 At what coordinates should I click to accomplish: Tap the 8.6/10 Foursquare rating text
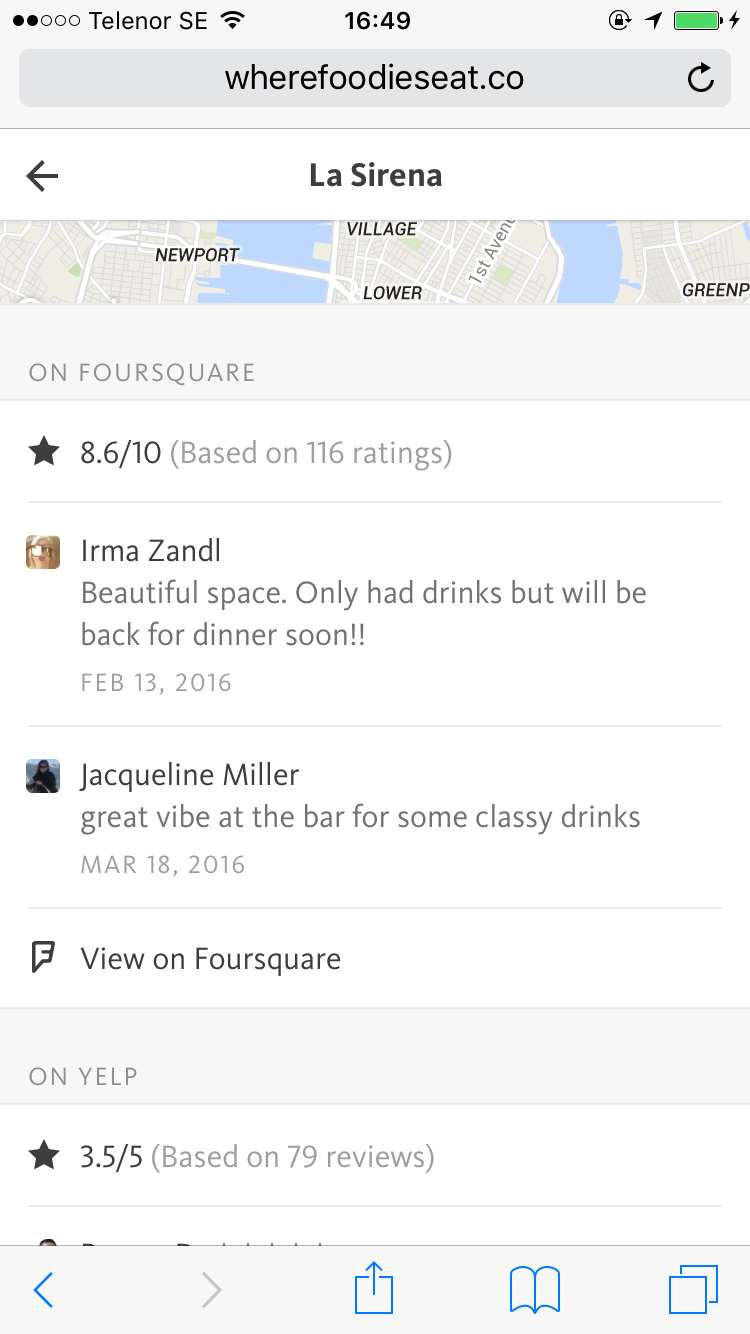click(122, 452)
